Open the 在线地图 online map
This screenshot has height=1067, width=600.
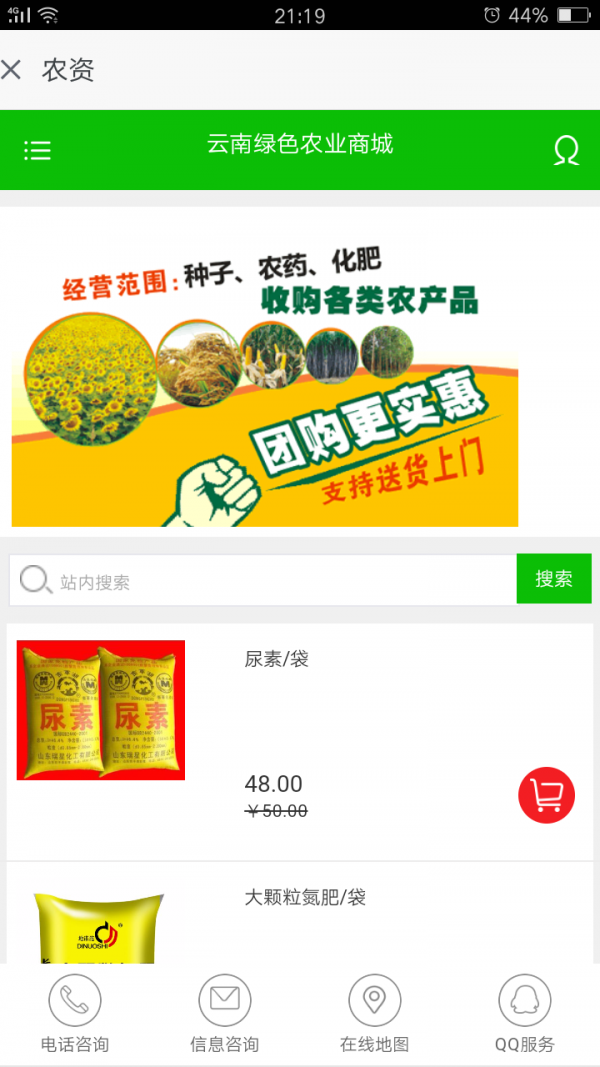click(375, 1014)
